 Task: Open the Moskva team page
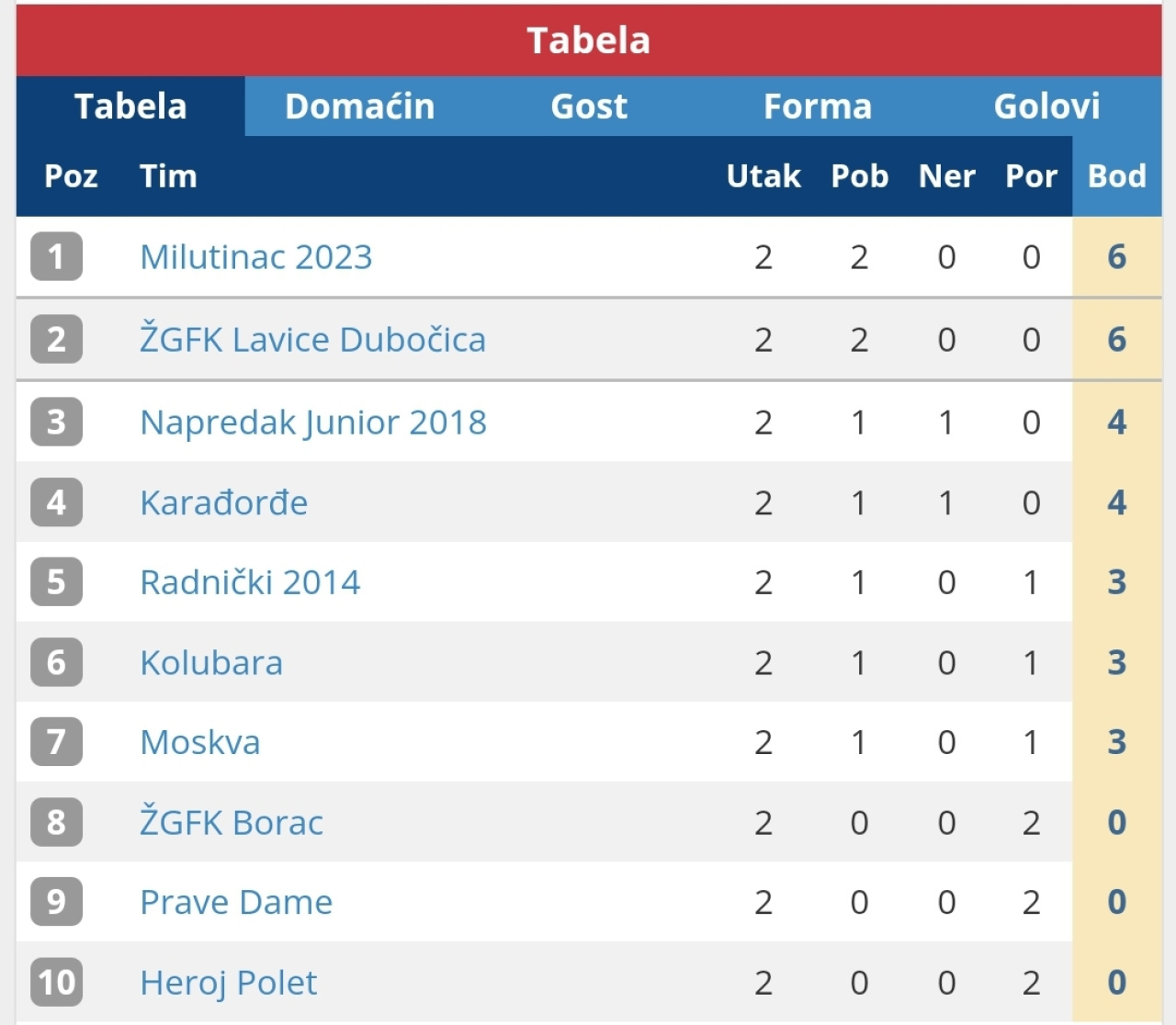(x=200, y=742)
